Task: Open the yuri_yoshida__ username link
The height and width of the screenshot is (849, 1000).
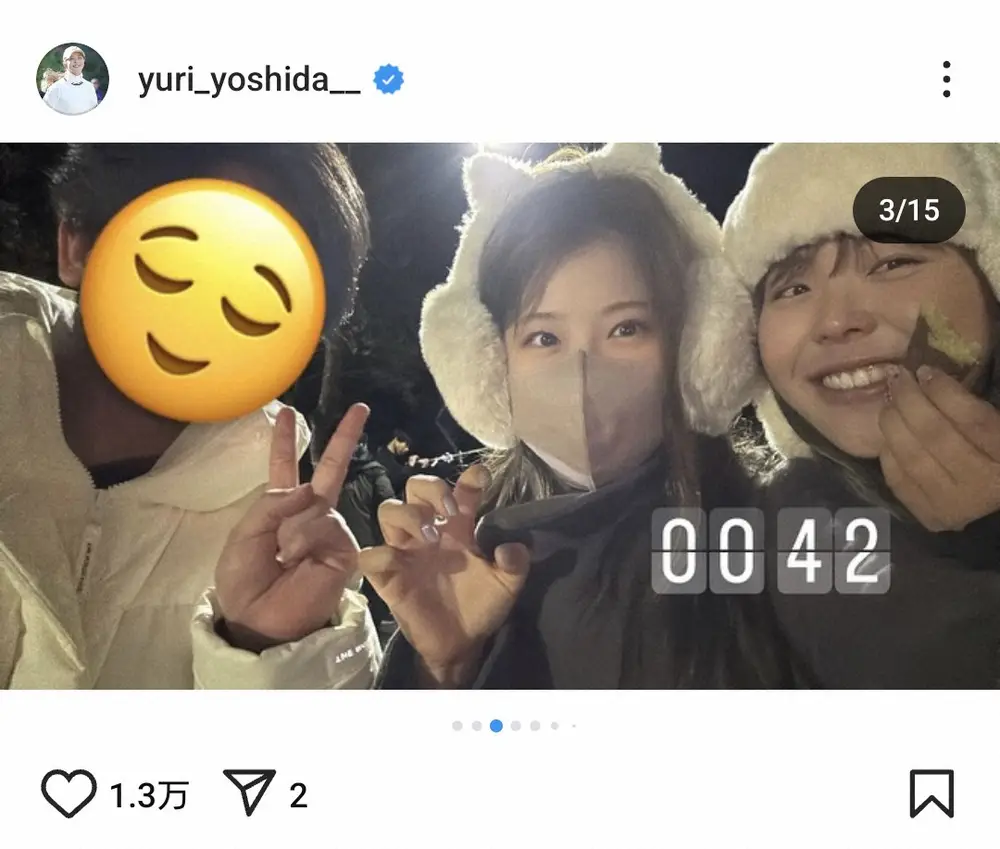Action: [x=249, y=79]
